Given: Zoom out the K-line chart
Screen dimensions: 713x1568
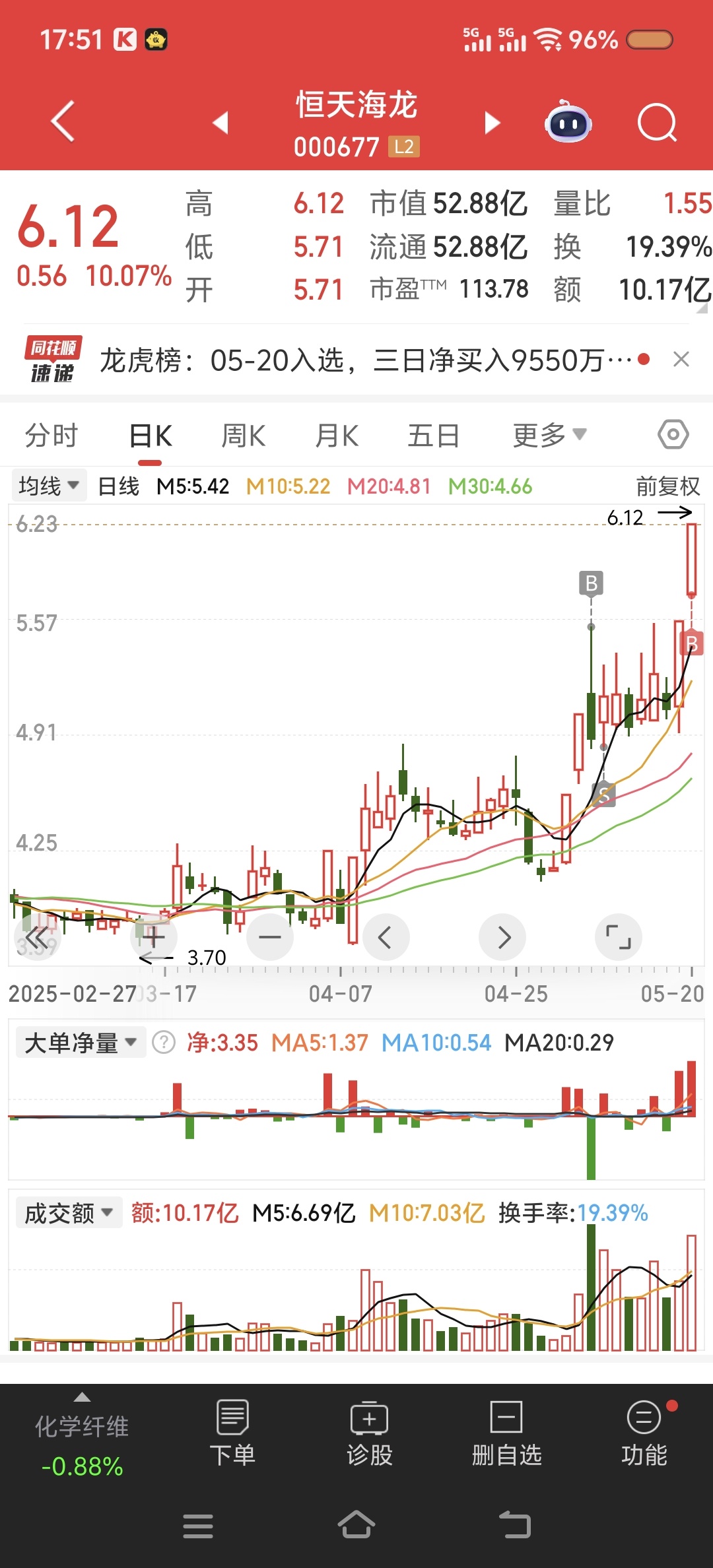Looking at the screenshot, I should tap(270, 937).
